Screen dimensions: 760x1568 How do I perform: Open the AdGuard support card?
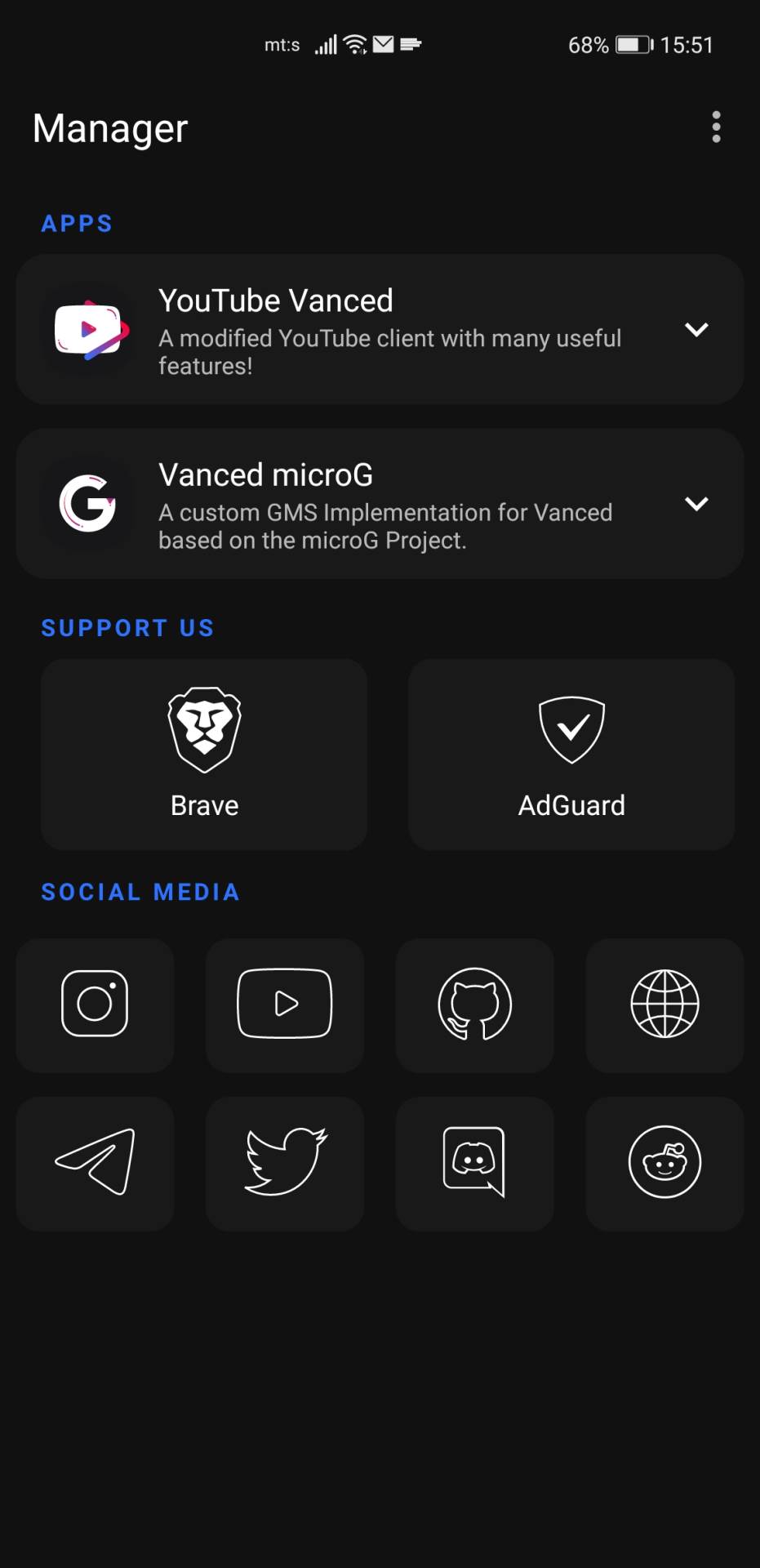571,754
